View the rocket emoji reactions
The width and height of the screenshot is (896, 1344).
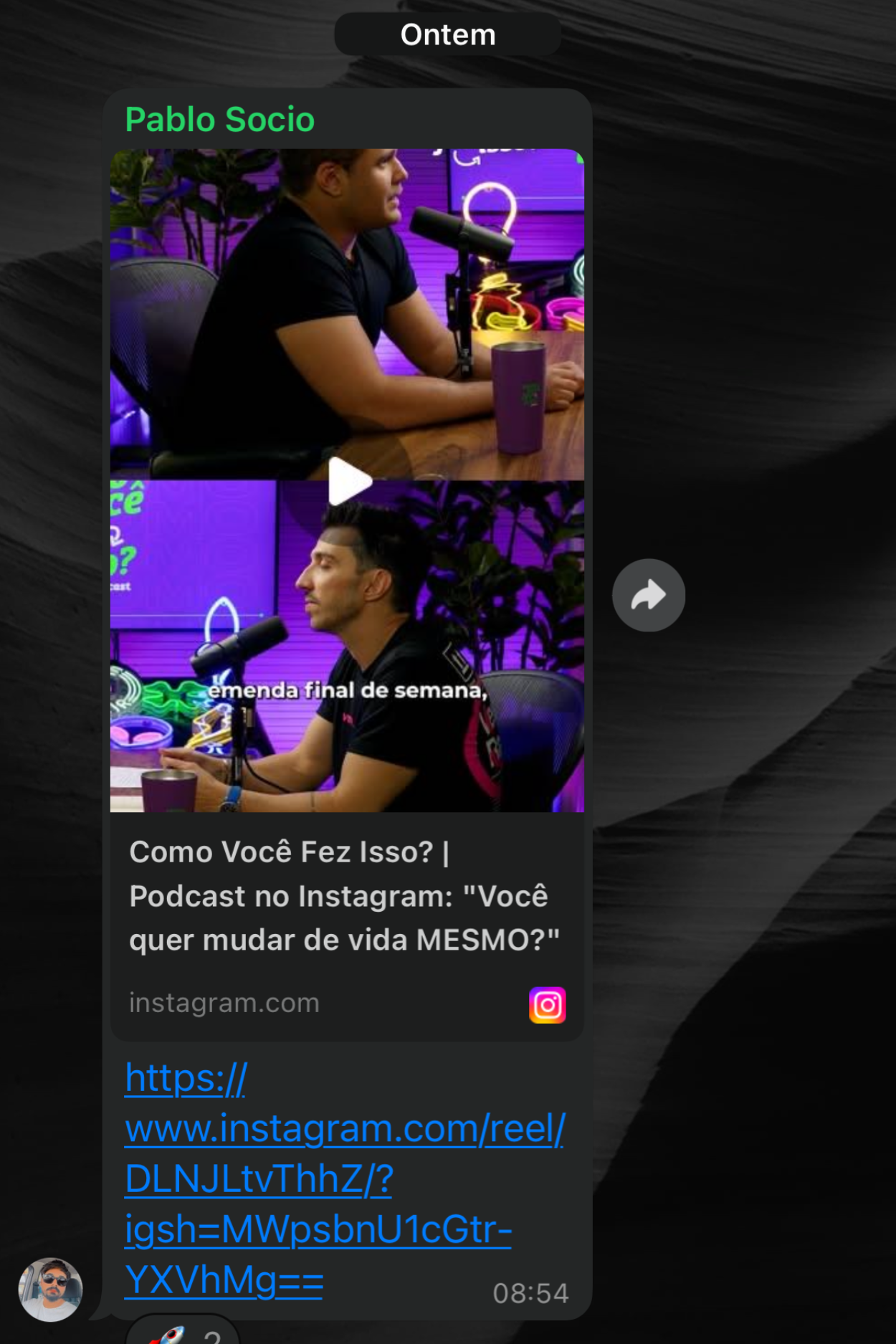[184, 1333]
